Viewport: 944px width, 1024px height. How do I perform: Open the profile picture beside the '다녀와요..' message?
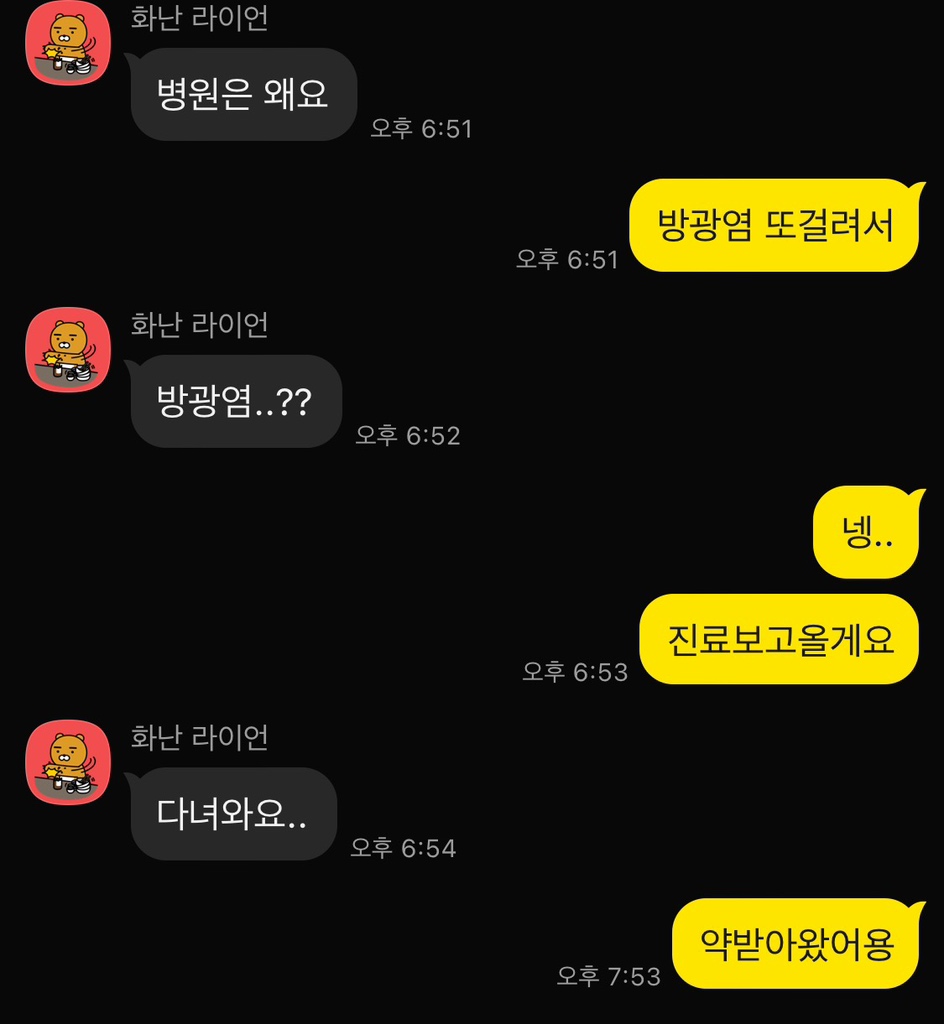click(x=68, y=762)
